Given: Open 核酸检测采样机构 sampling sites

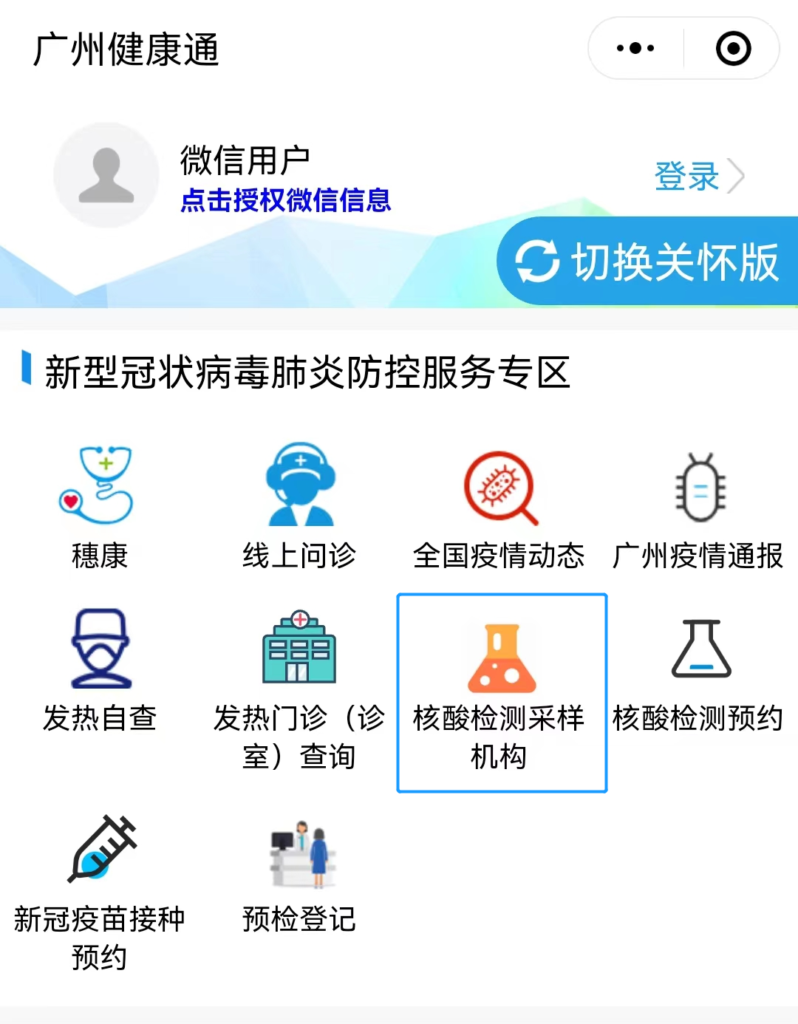Looking at the screenshot, I should (501, 692).
